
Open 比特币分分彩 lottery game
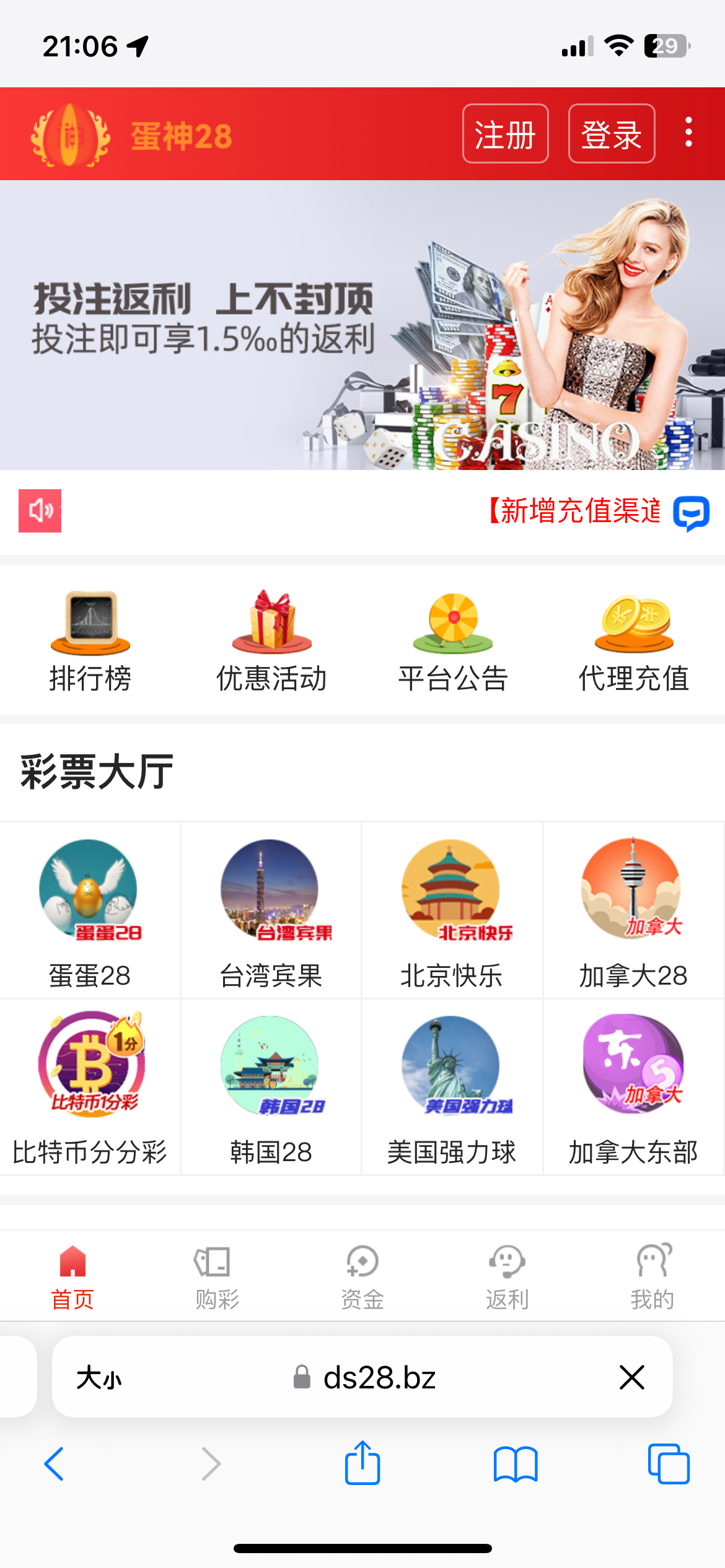(x=90, y=1087)
